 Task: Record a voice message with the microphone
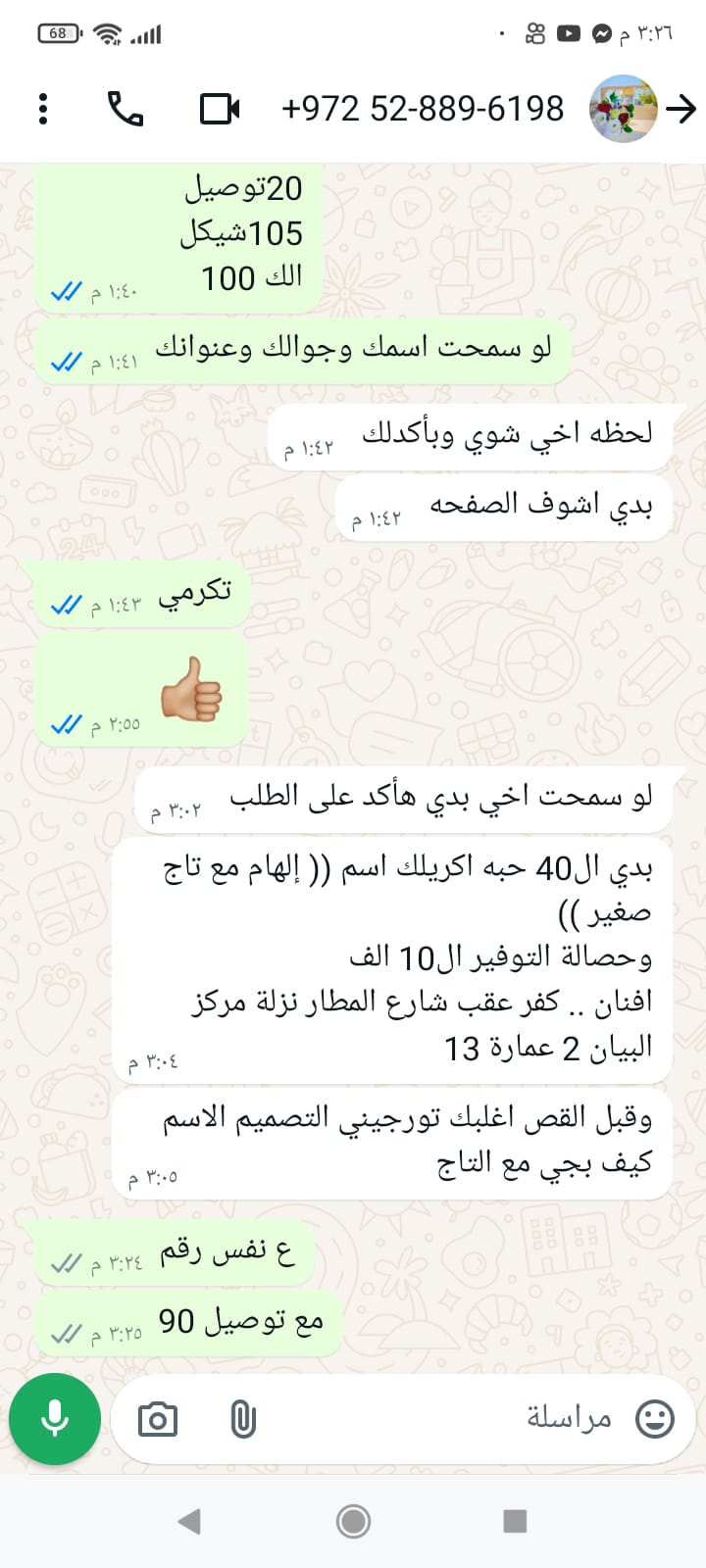(x=55, y=1418)
